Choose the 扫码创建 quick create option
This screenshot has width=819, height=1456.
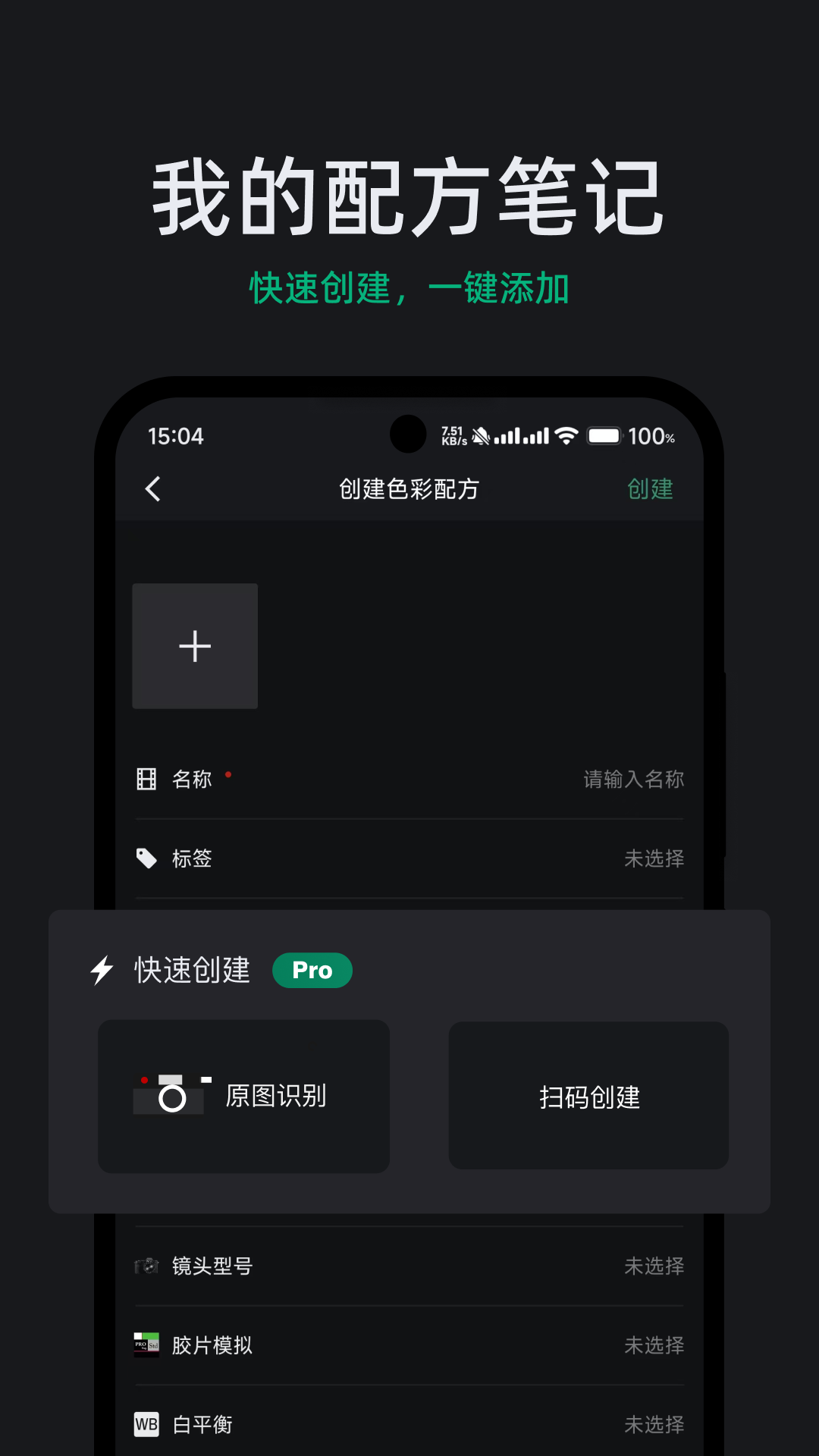(x=588, y=1097)
